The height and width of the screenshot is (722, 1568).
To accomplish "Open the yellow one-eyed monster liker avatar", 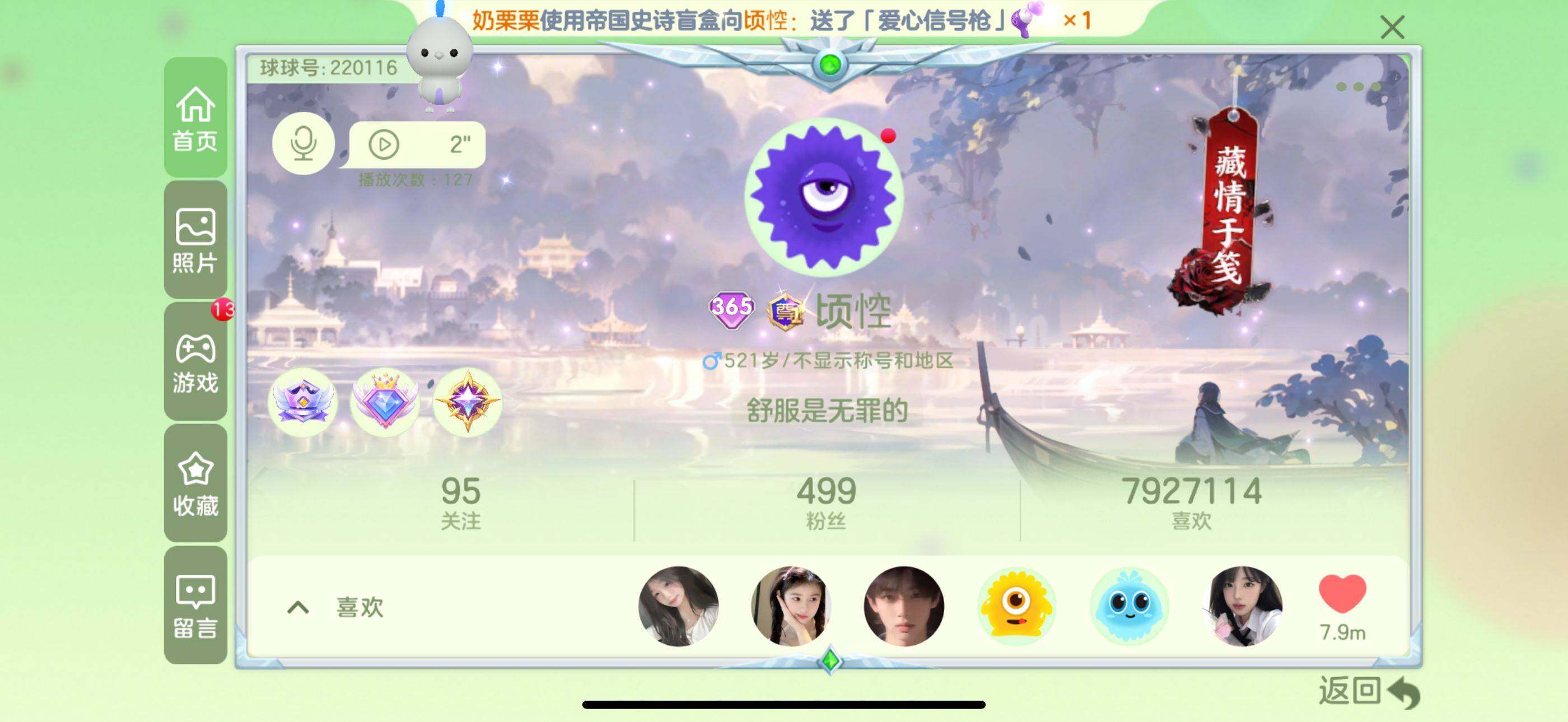I will (1016, 605).
